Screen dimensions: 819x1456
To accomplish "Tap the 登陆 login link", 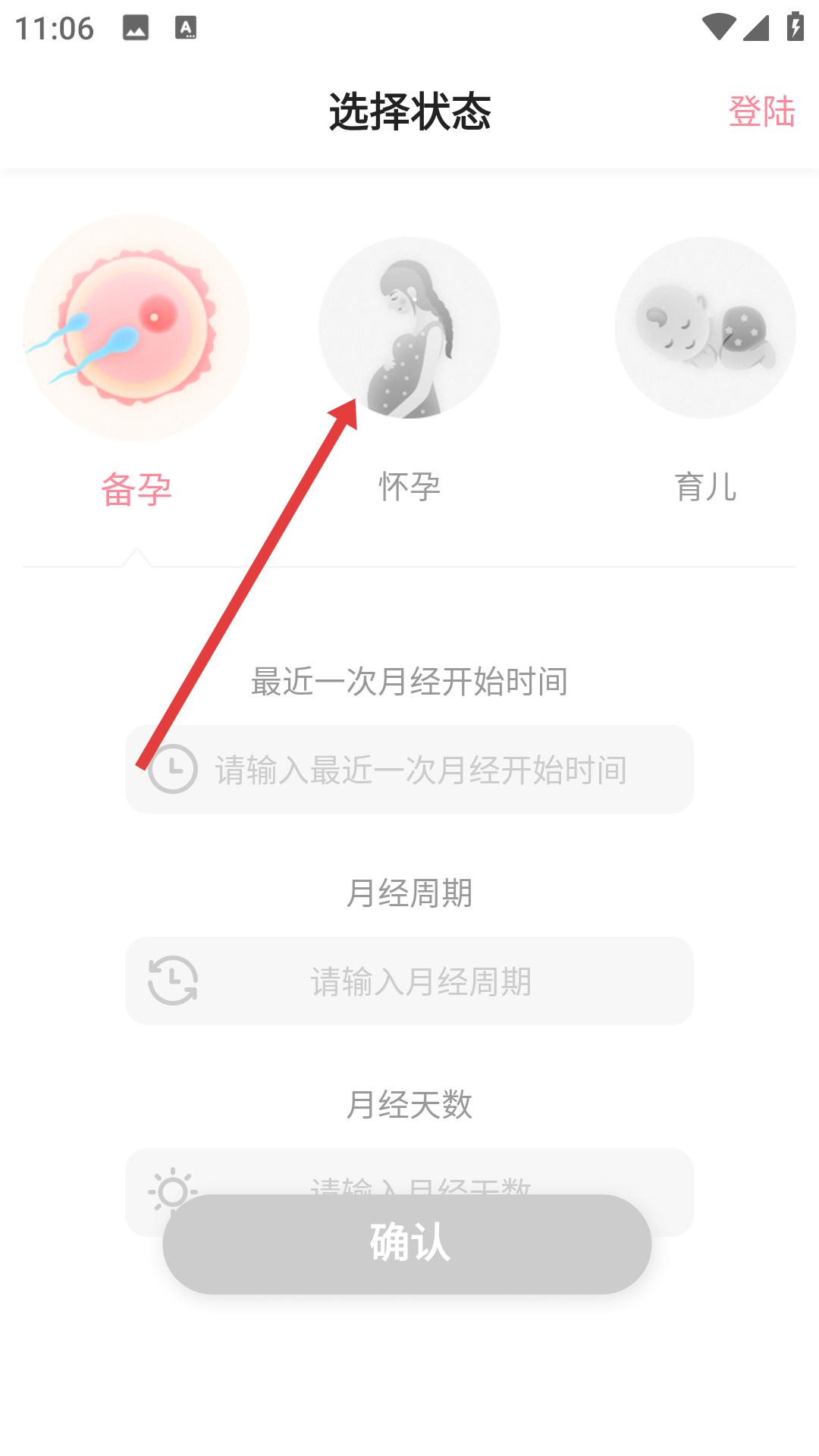I will [761, 111].
